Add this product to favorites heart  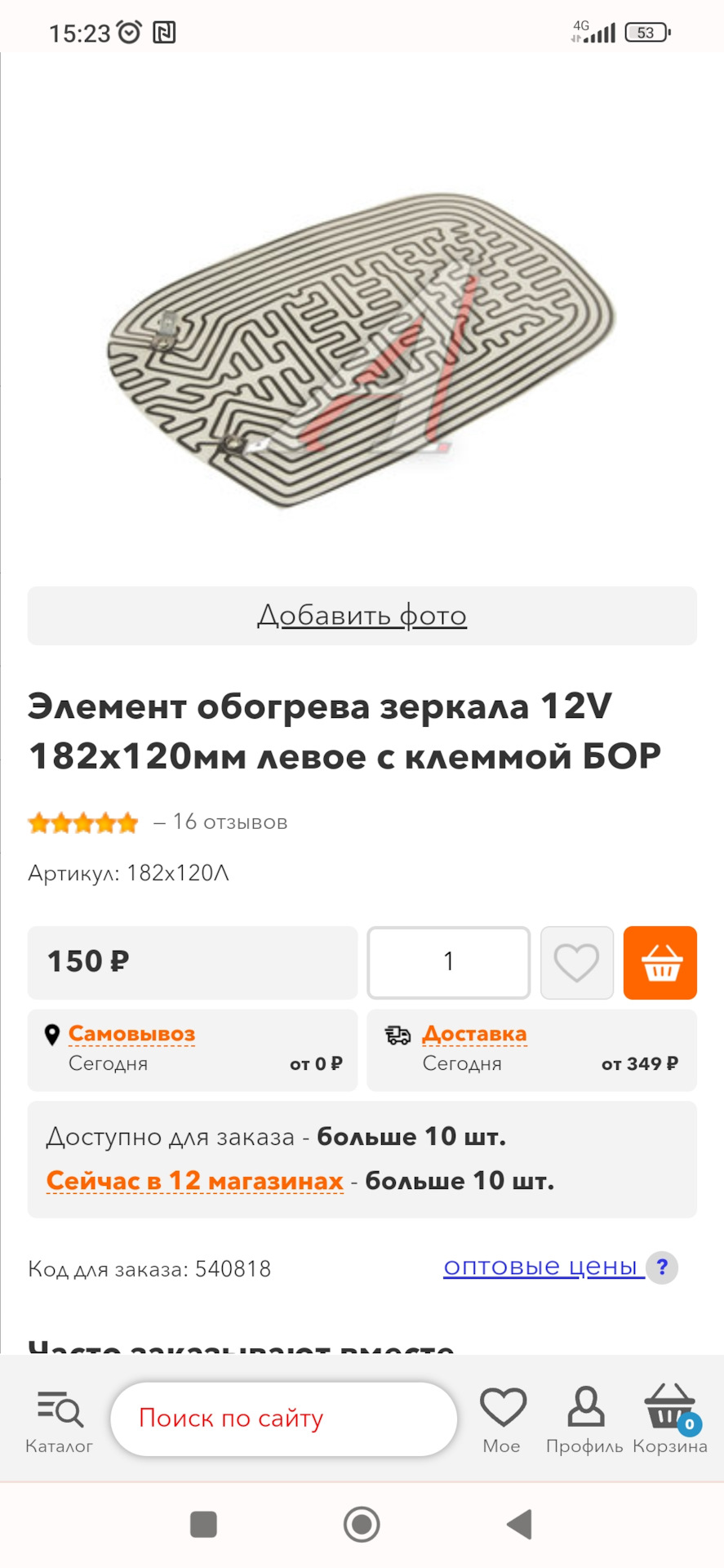tap(577, 962)
